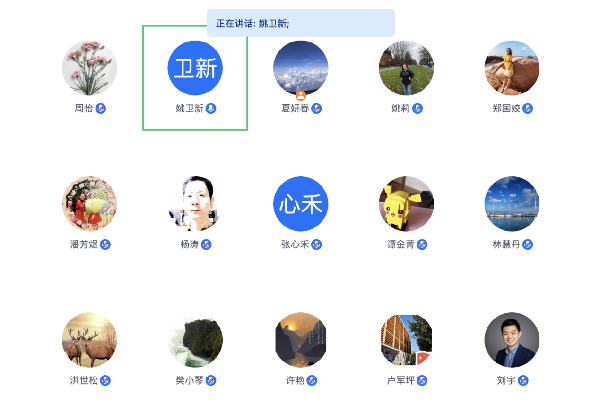Select participant 周怡's tile

coord(90,68)
